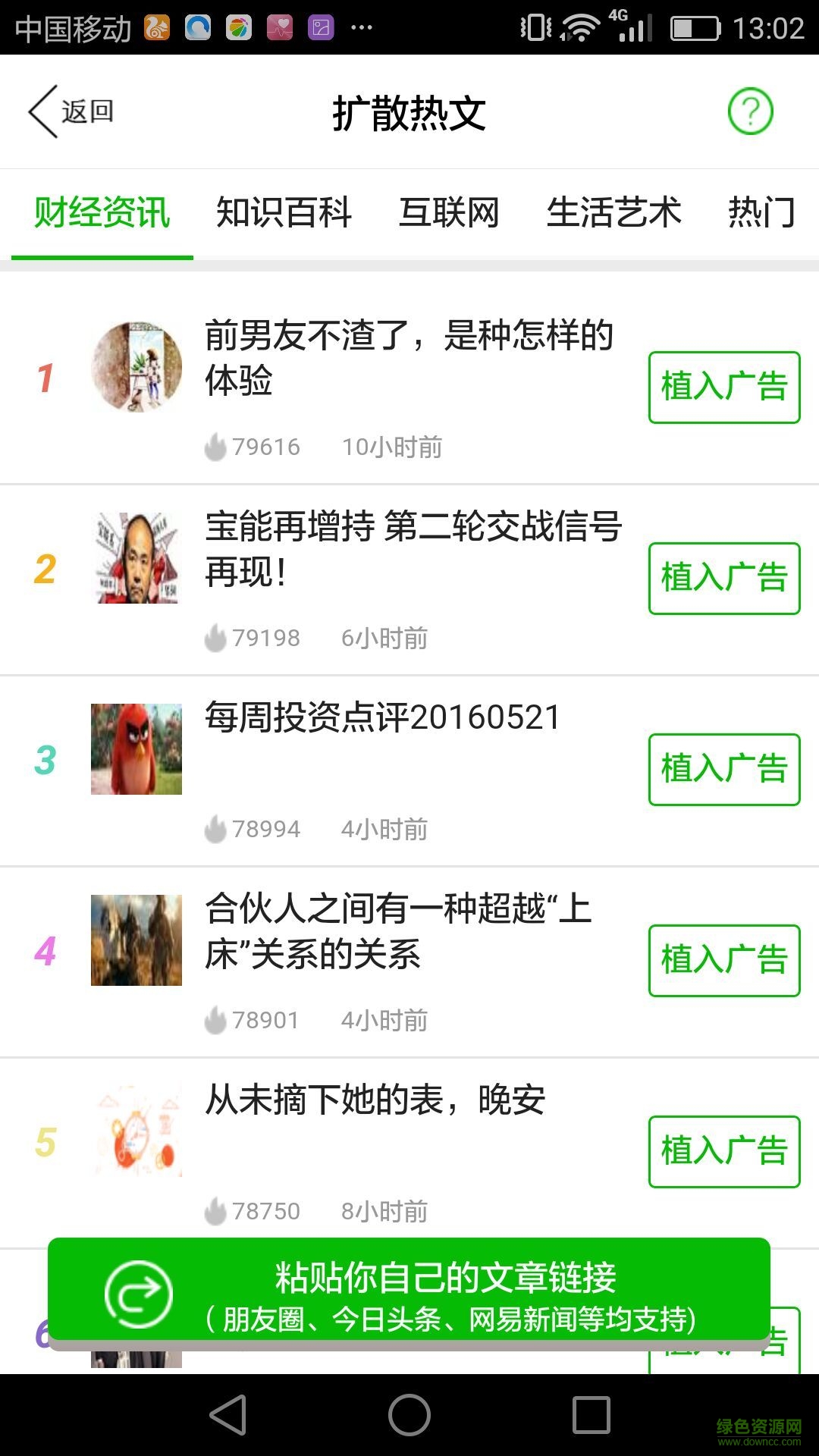Tap 植入广告 for 从未摘下她的表 article

[724, 1151]
